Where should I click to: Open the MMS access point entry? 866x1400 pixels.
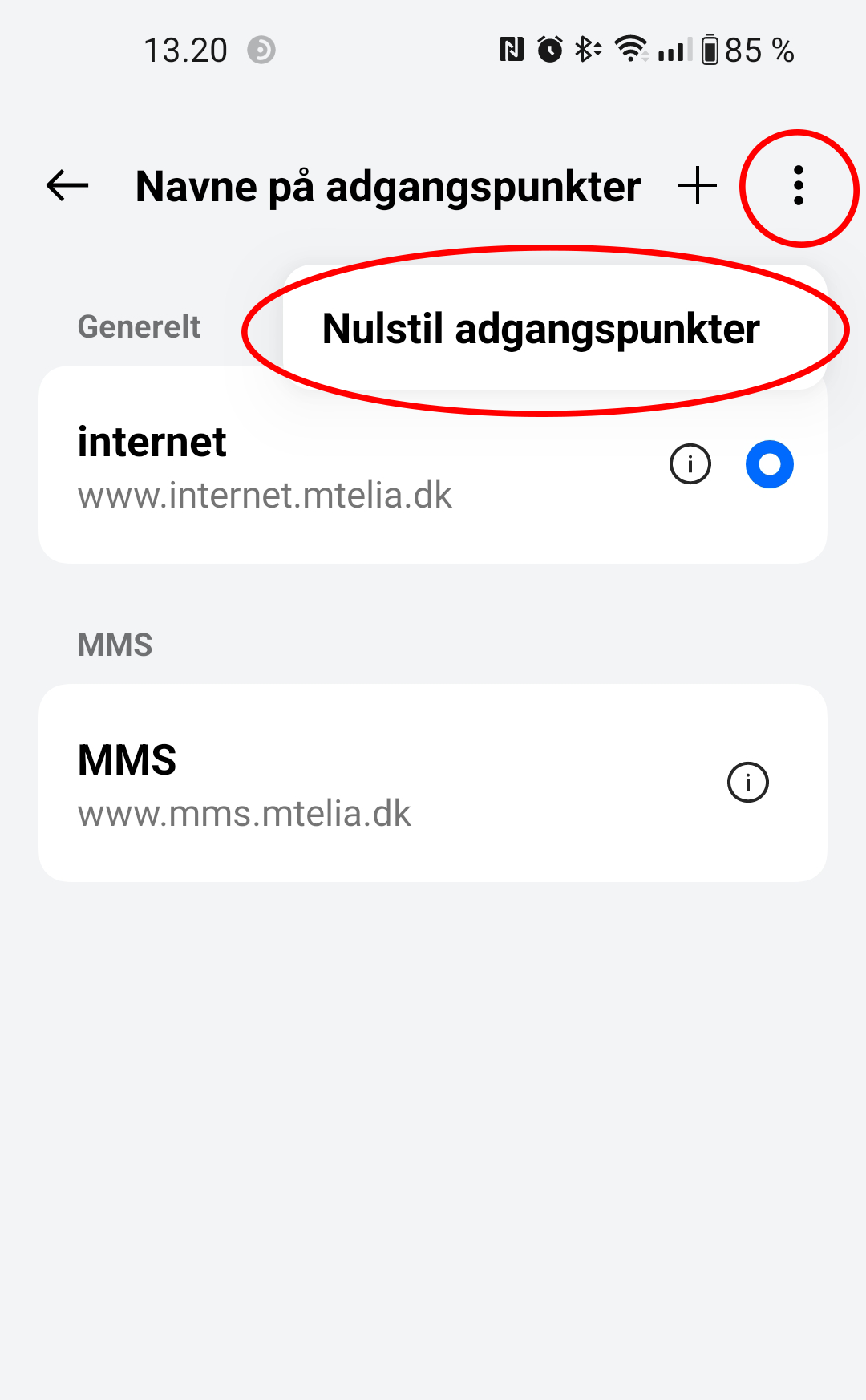pos(432,783)
